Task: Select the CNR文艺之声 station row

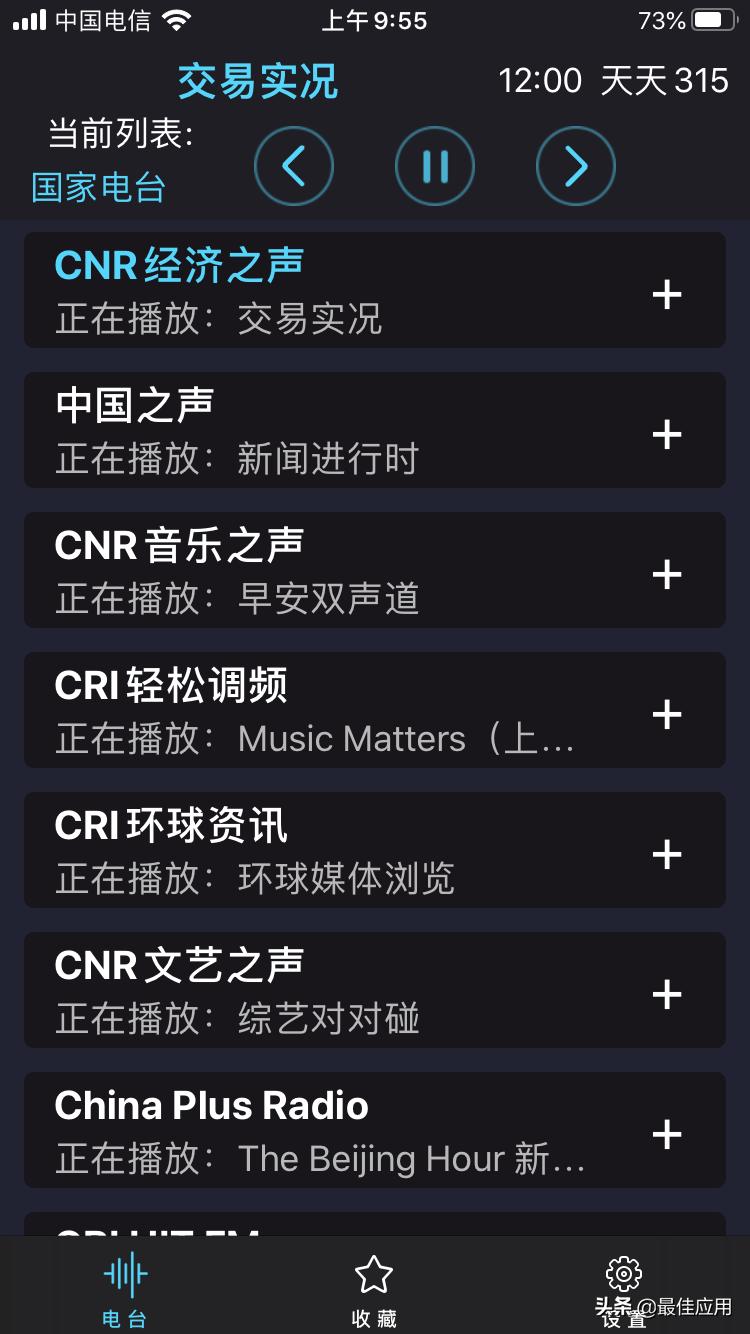Action: (x=300, y=990)
